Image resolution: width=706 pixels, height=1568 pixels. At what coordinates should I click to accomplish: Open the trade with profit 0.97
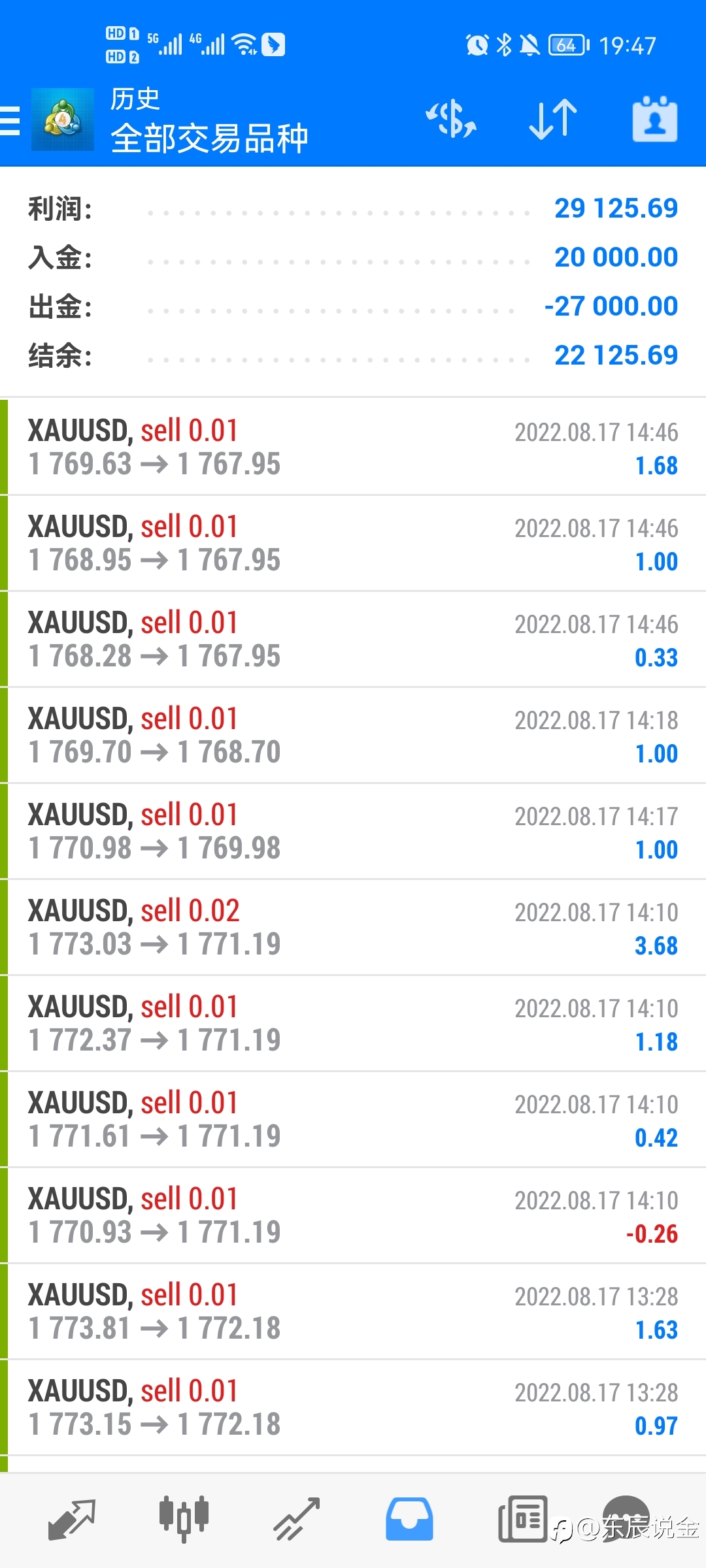pyautogui.click(x=353, y=1407)
